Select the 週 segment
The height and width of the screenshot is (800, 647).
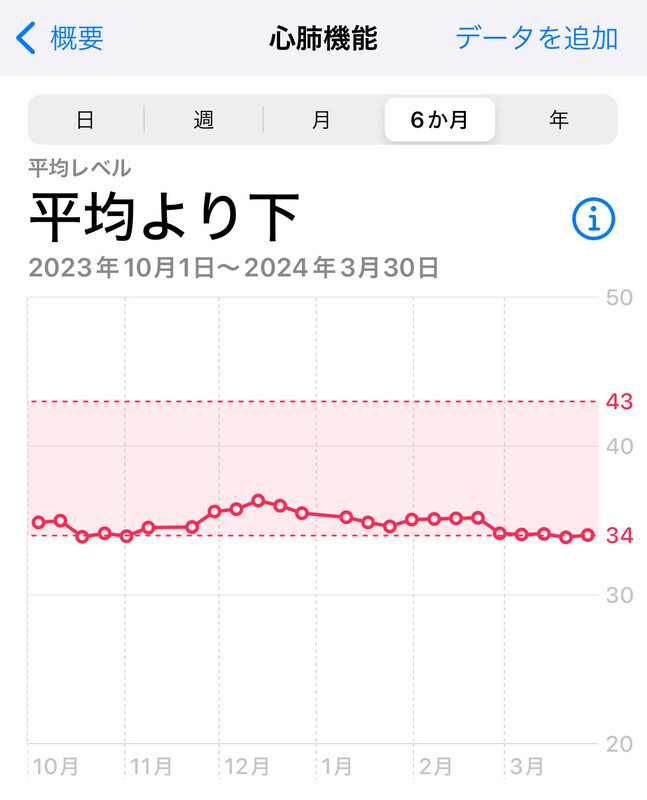204,120
